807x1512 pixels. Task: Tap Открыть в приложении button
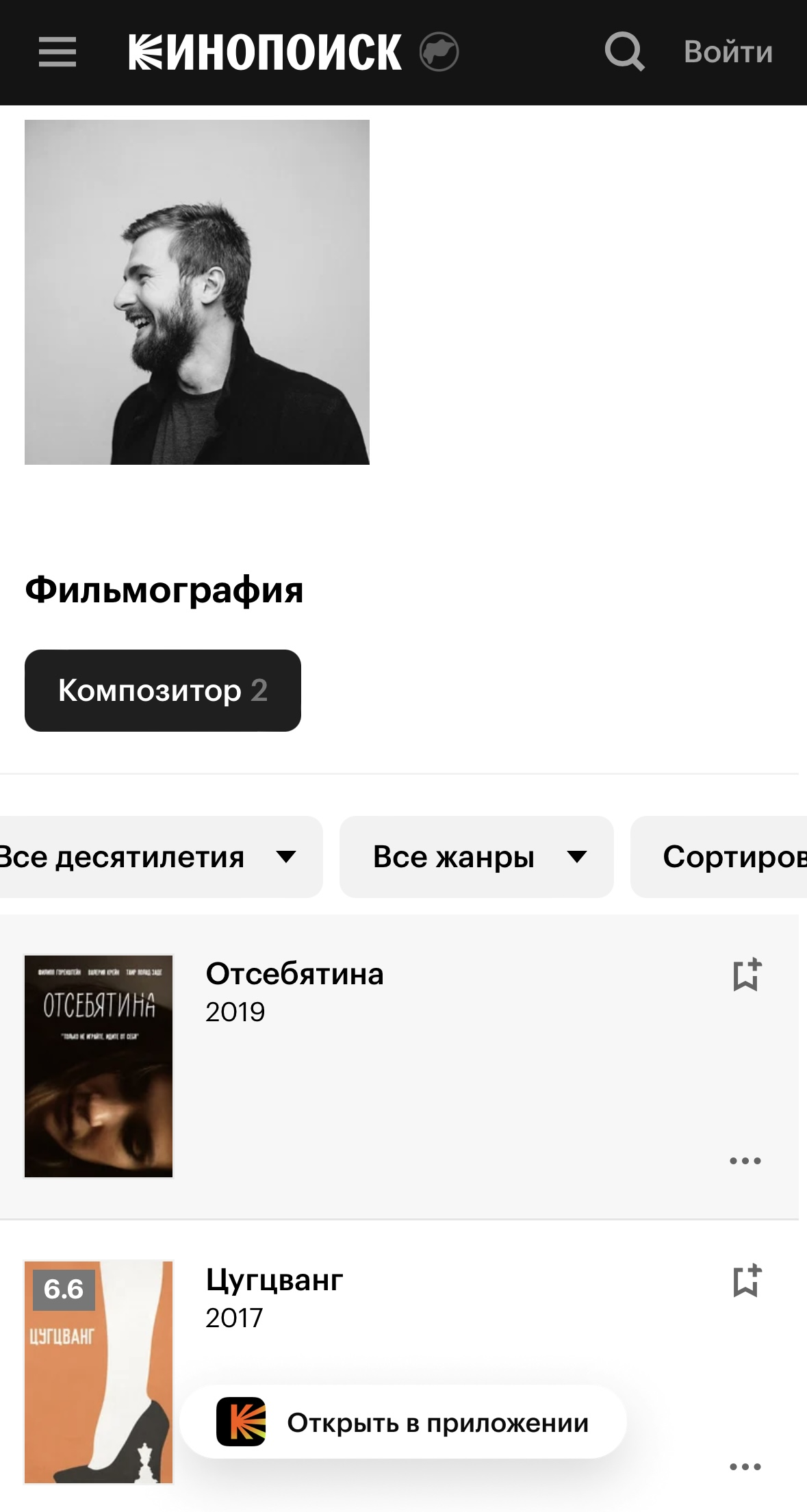(x=403, y=1422)
